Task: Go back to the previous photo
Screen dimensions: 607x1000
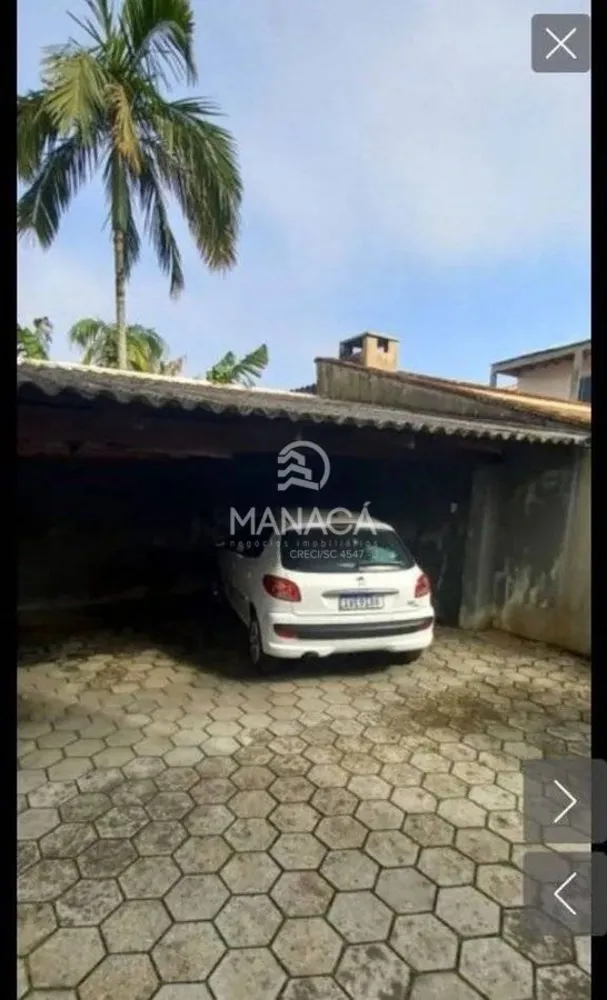Action: coord(565,894)
